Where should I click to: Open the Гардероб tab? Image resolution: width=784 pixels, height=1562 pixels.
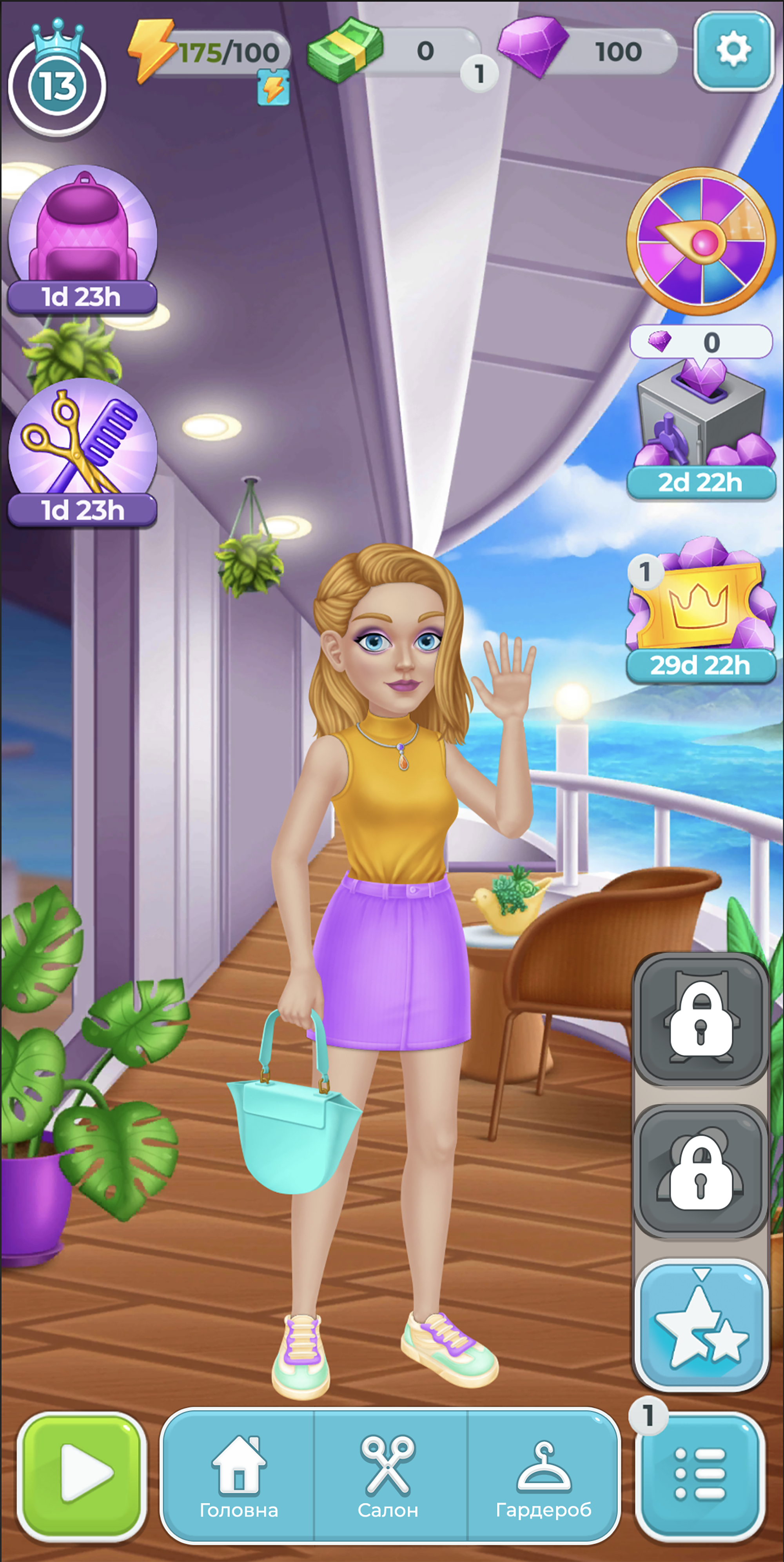543,1475
